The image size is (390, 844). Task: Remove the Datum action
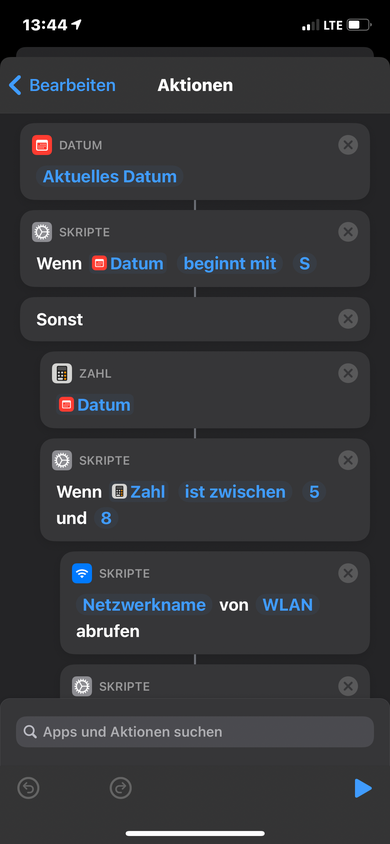(348, 145)
